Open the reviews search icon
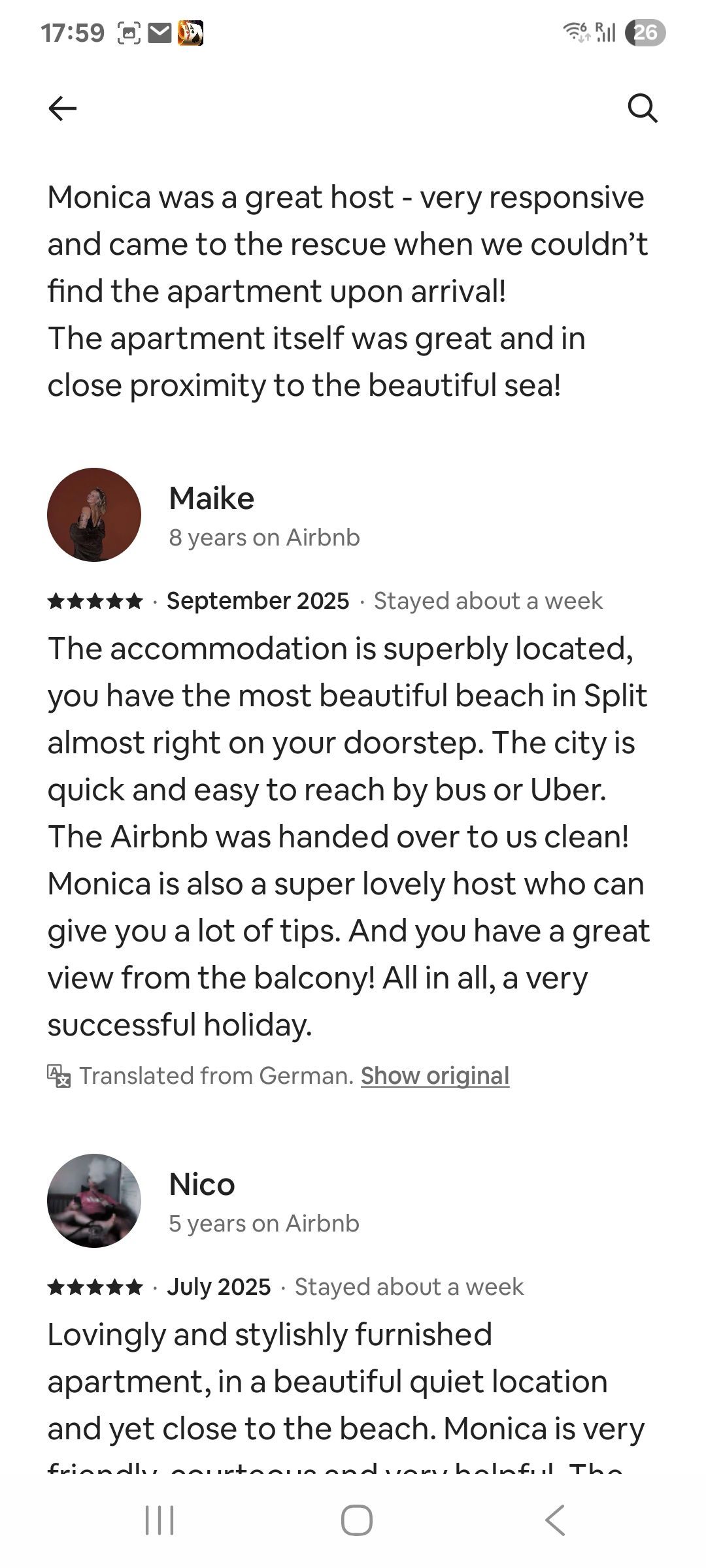This screenshot has height=1568, width=706. coord(643,108)
